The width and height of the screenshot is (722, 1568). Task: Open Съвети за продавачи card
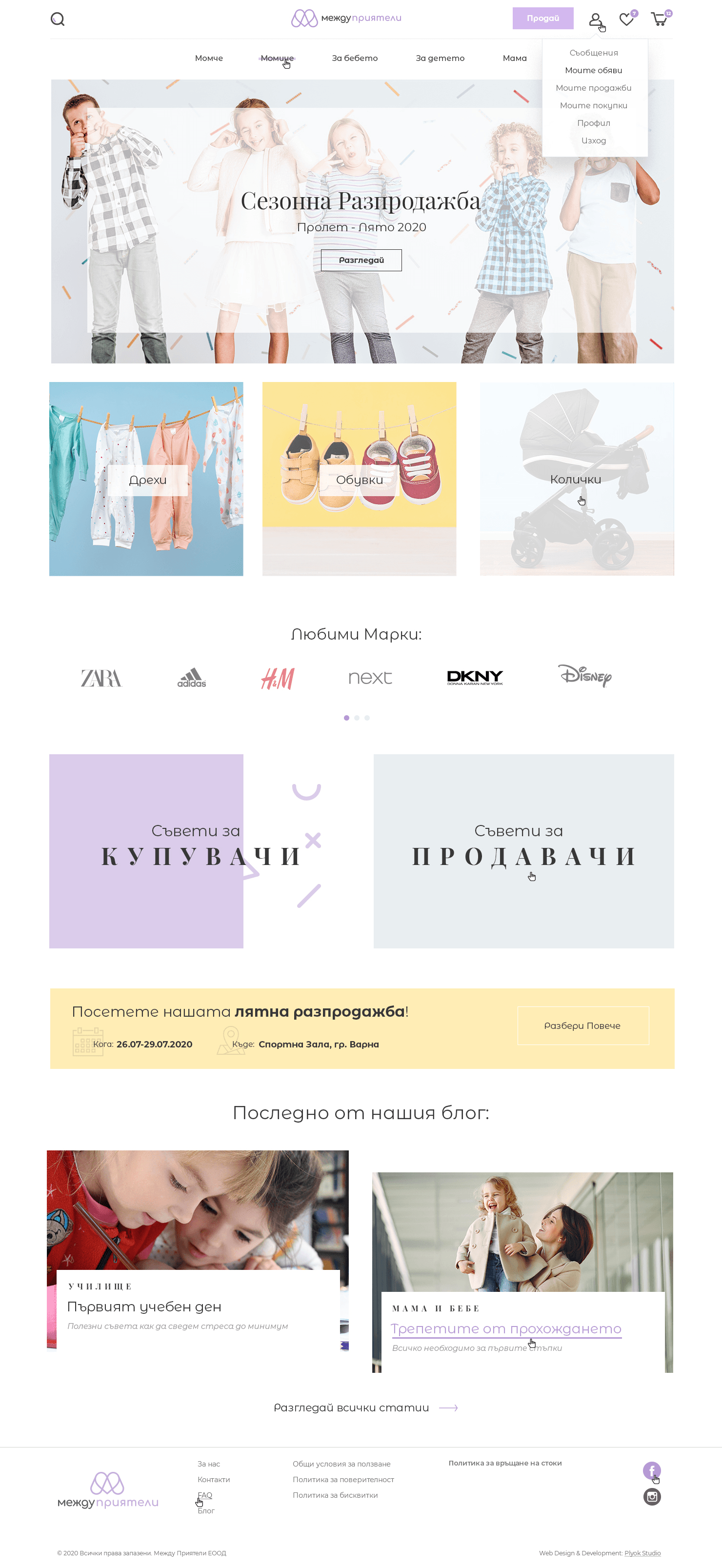523,851
